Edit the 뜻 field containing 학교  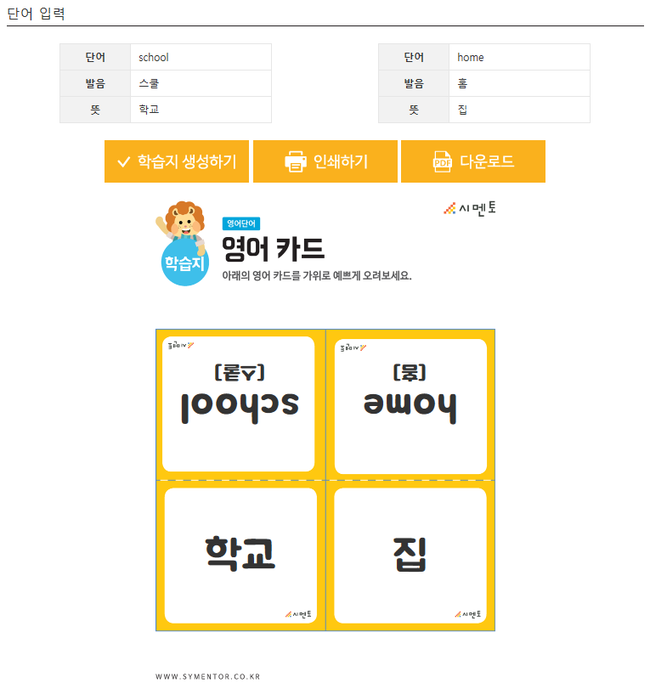200,109
